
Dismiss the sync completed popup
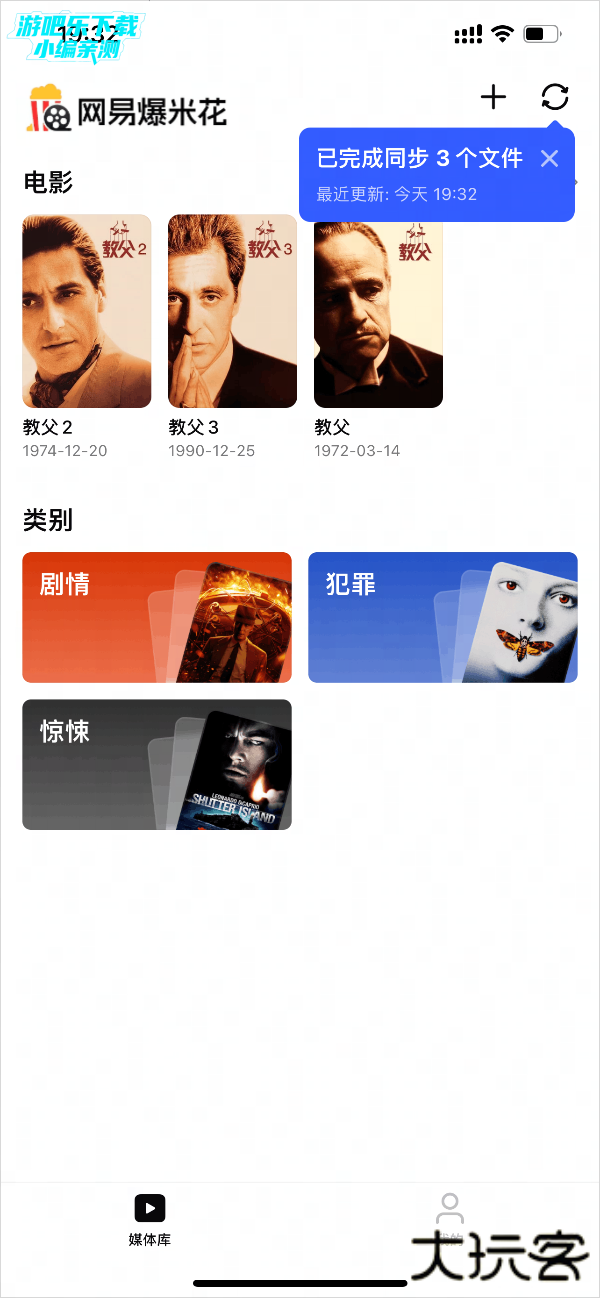click(x=549, y=158)
